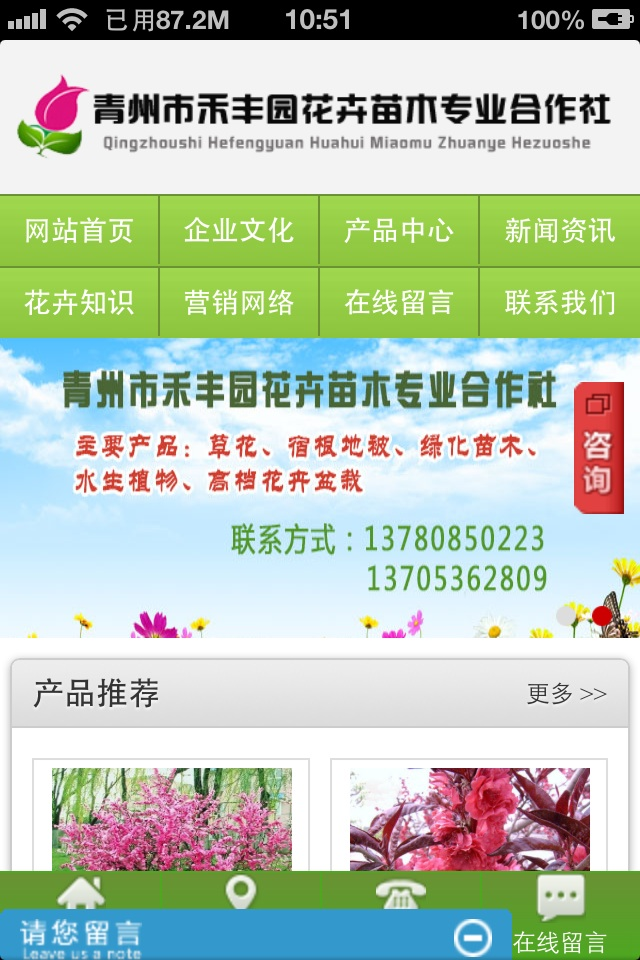Image resolution: width=640 pixels, height=960 pixels.
Task: Go to 企业文化 page
Action: (x=239, y=231)
